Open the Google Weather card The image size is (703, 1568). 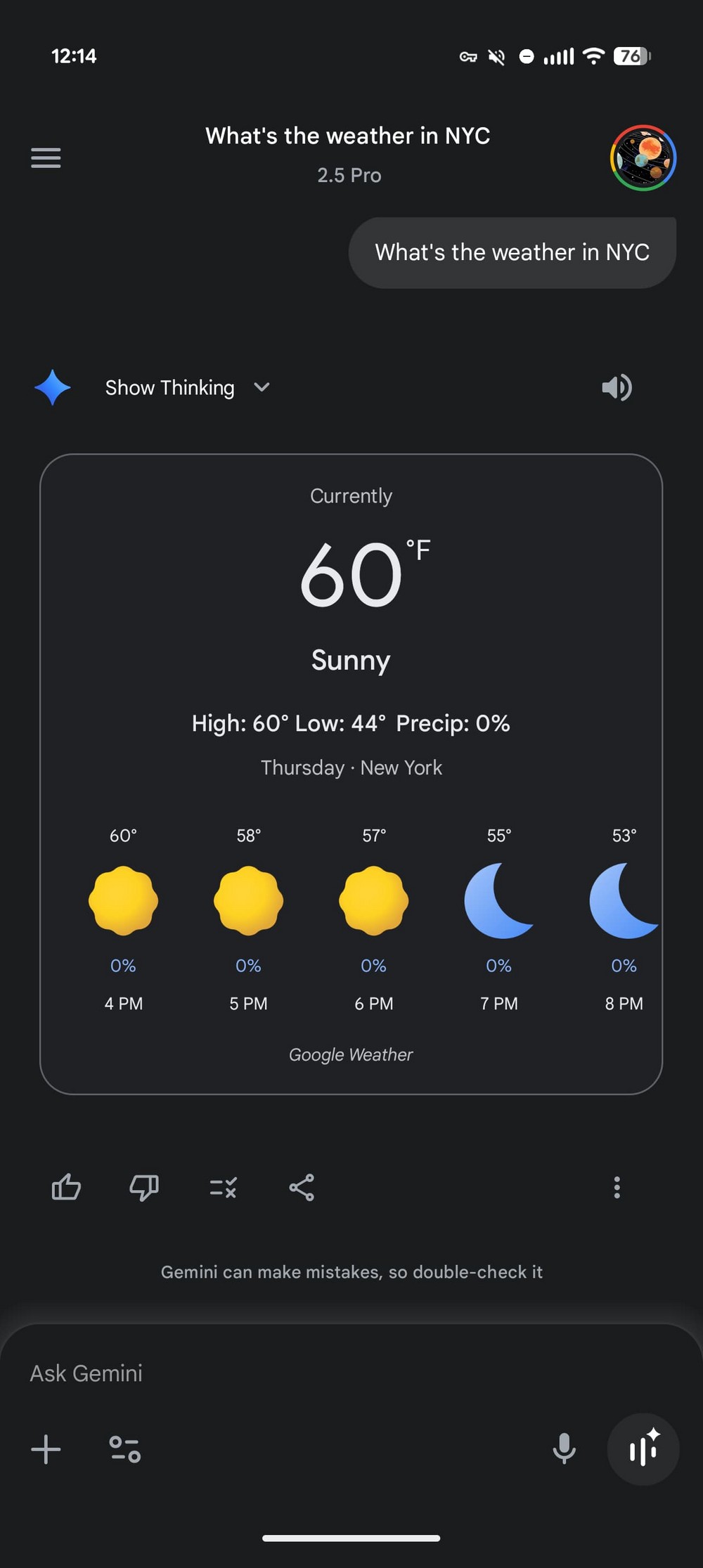click(x=351, y=773)
